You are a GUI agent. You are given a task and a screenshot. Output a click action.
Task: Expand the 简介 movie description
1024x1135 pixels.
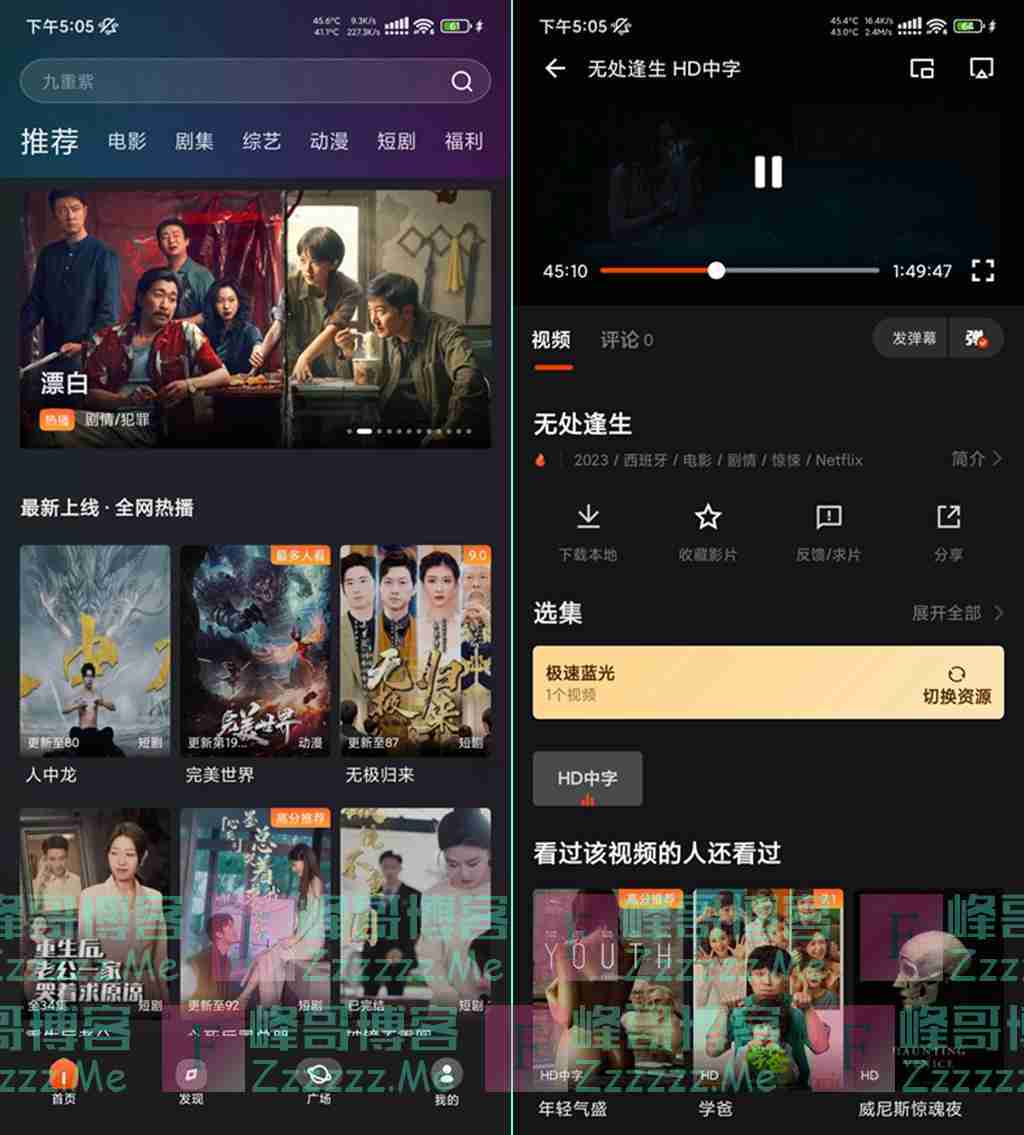click(x=975, y=458)
